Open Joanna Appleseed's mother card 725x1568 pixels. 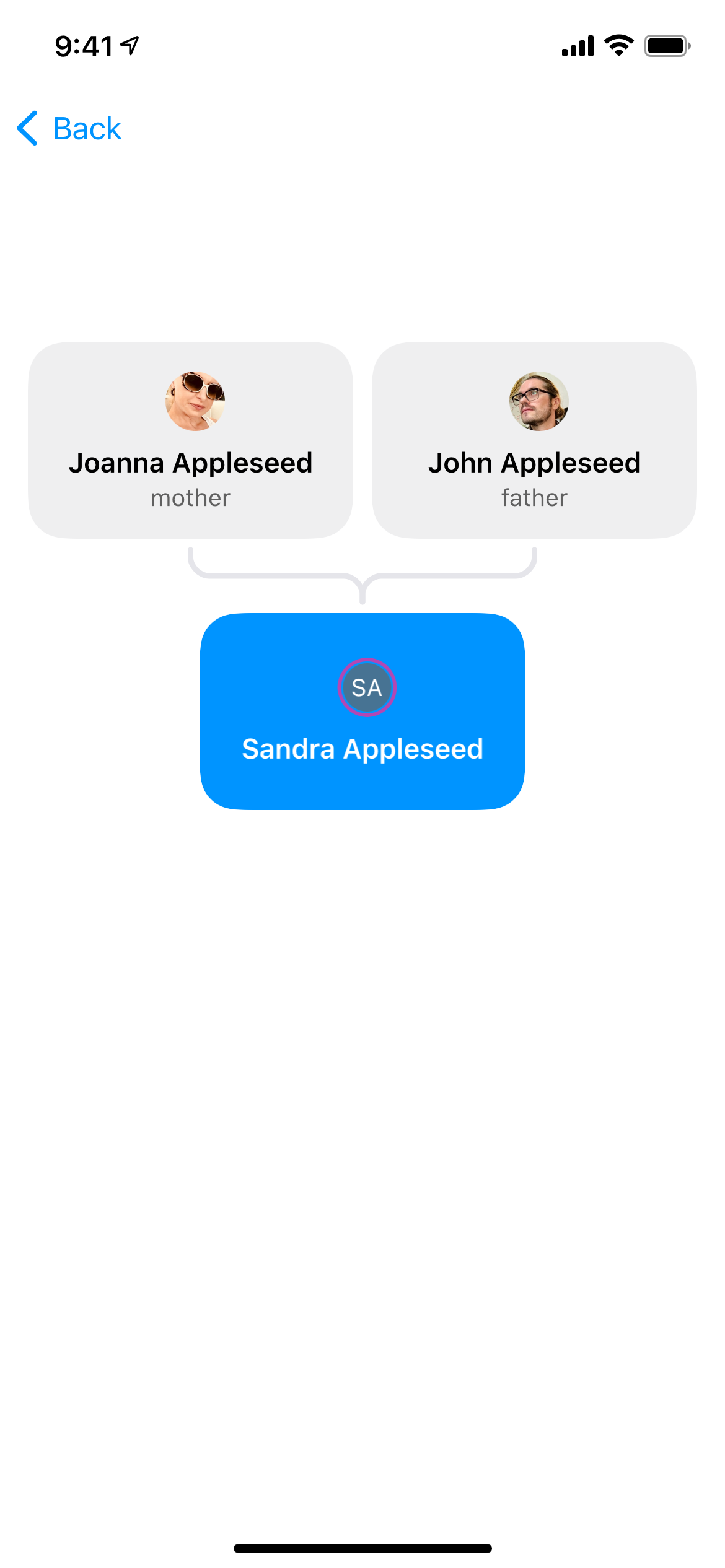click(190, 440)
